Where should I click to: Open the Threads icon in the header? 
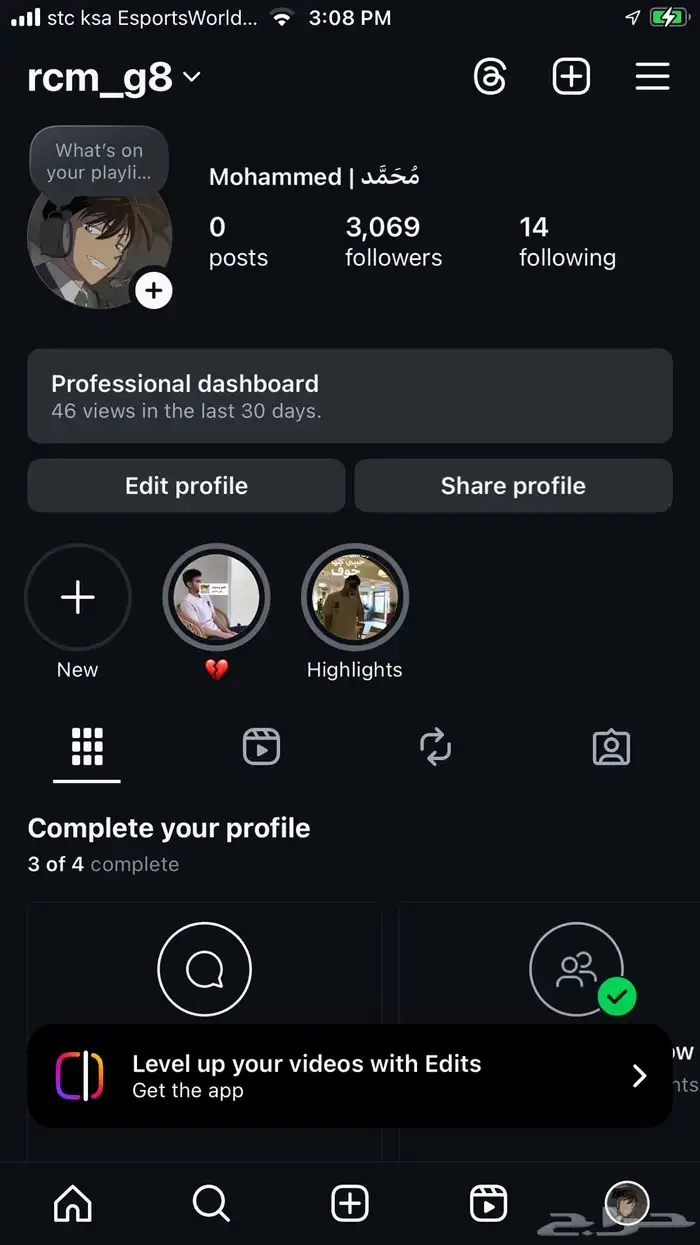click(490, 77)
